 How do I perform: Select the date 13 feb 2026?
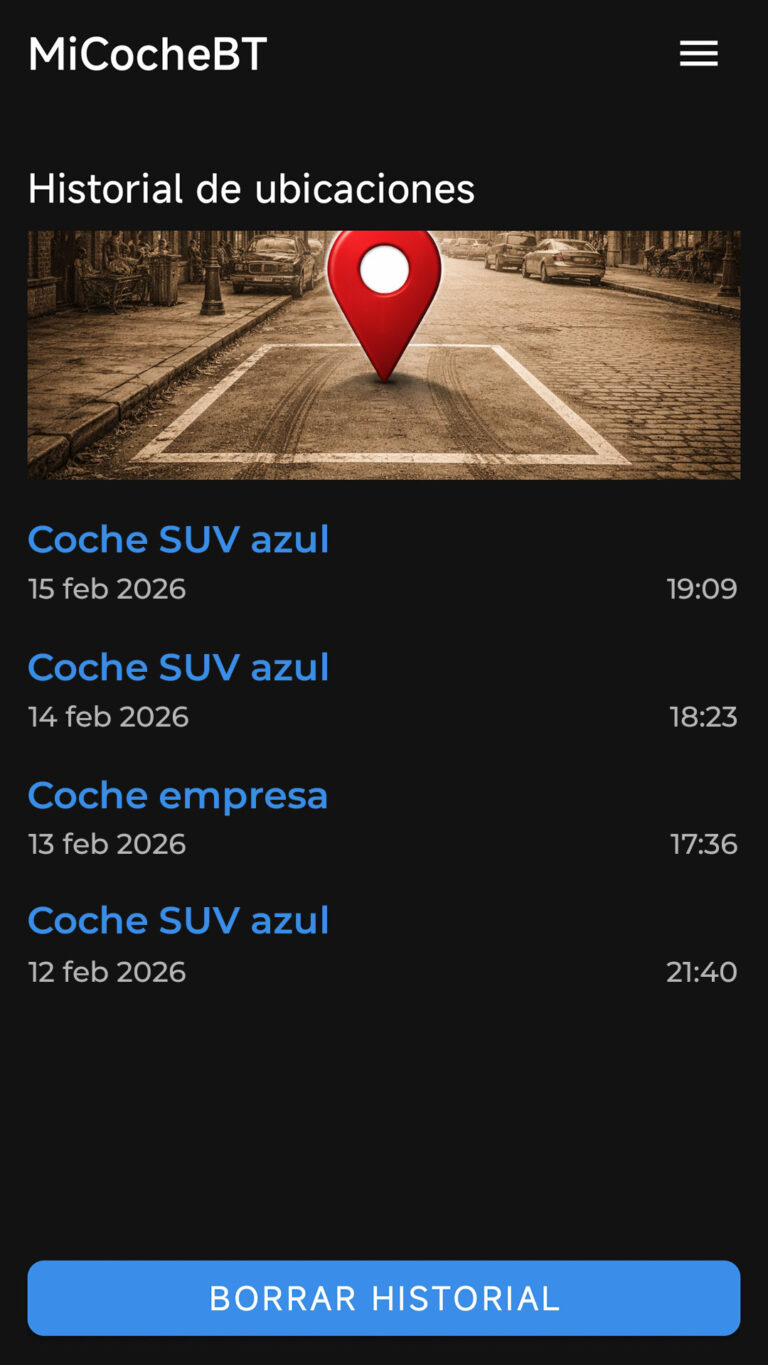pos(106,843)
